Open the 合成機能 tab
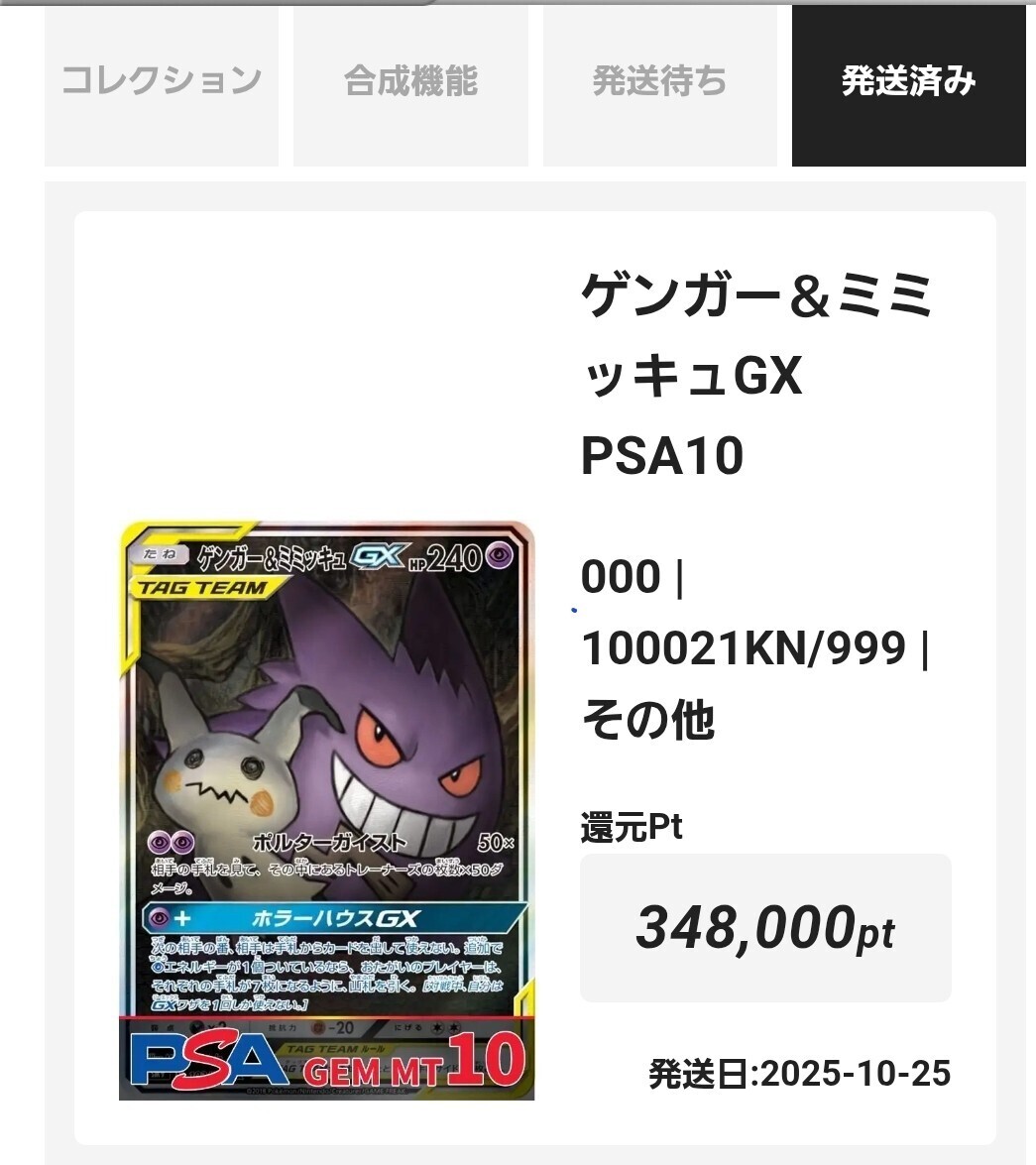This screenshot has height=1165, width=1036. click(410, 81)
